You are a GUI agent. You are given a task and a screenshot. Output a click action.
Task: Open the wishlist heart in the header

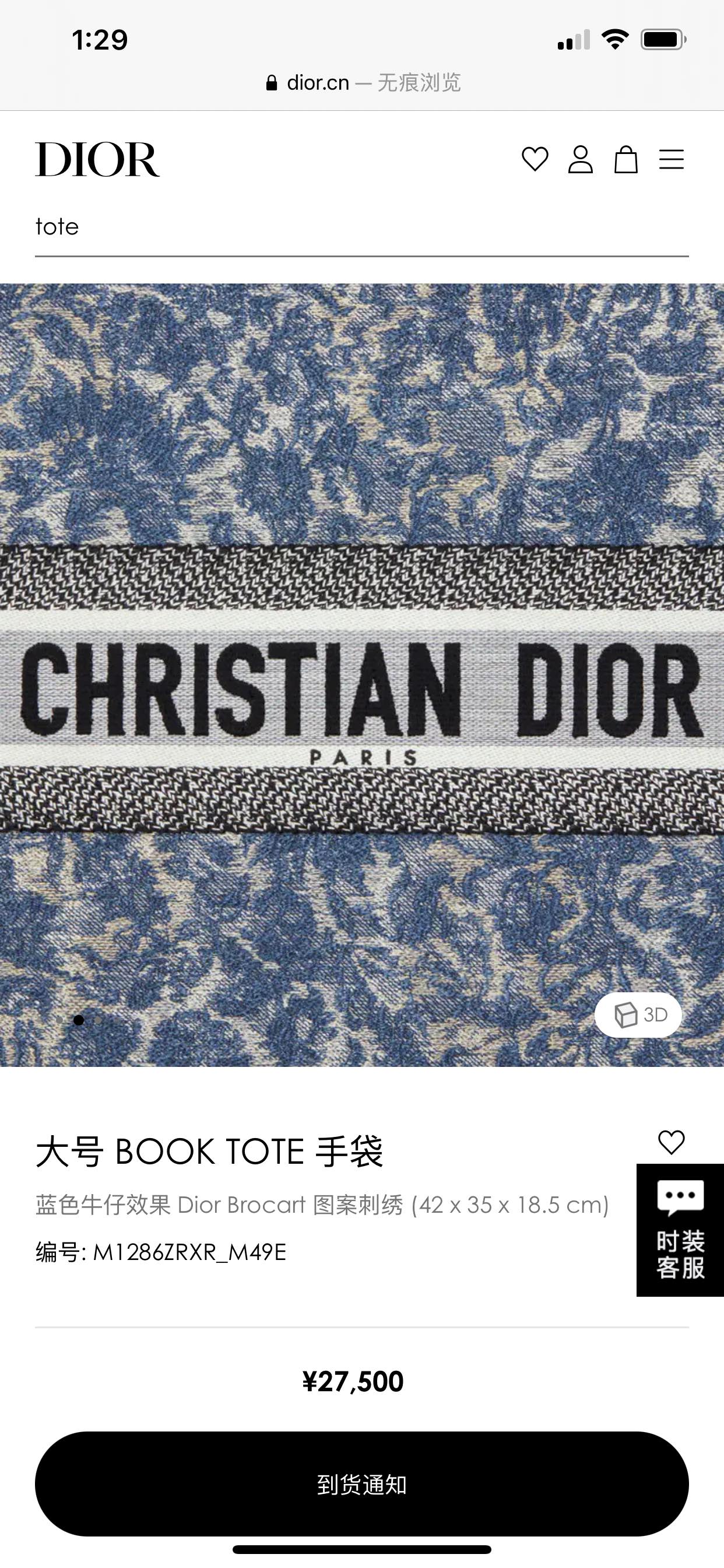(535, 159)
